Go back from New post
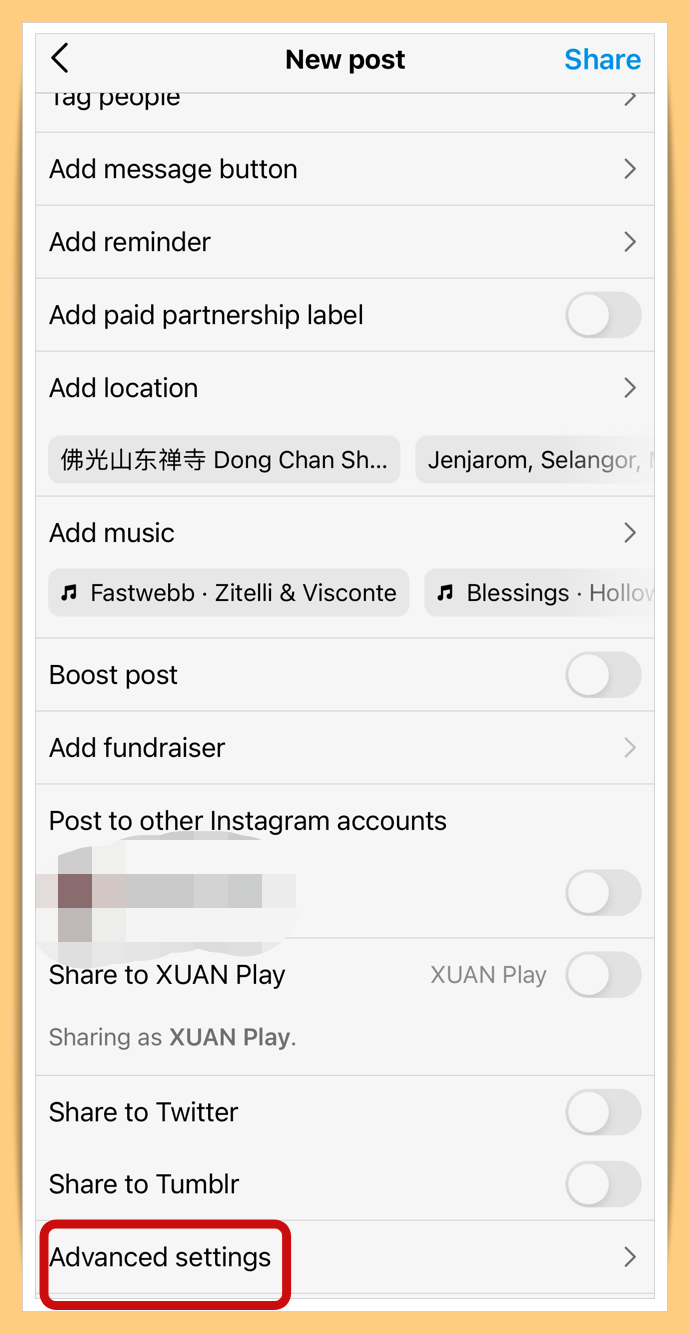 (x=60, y=59)
